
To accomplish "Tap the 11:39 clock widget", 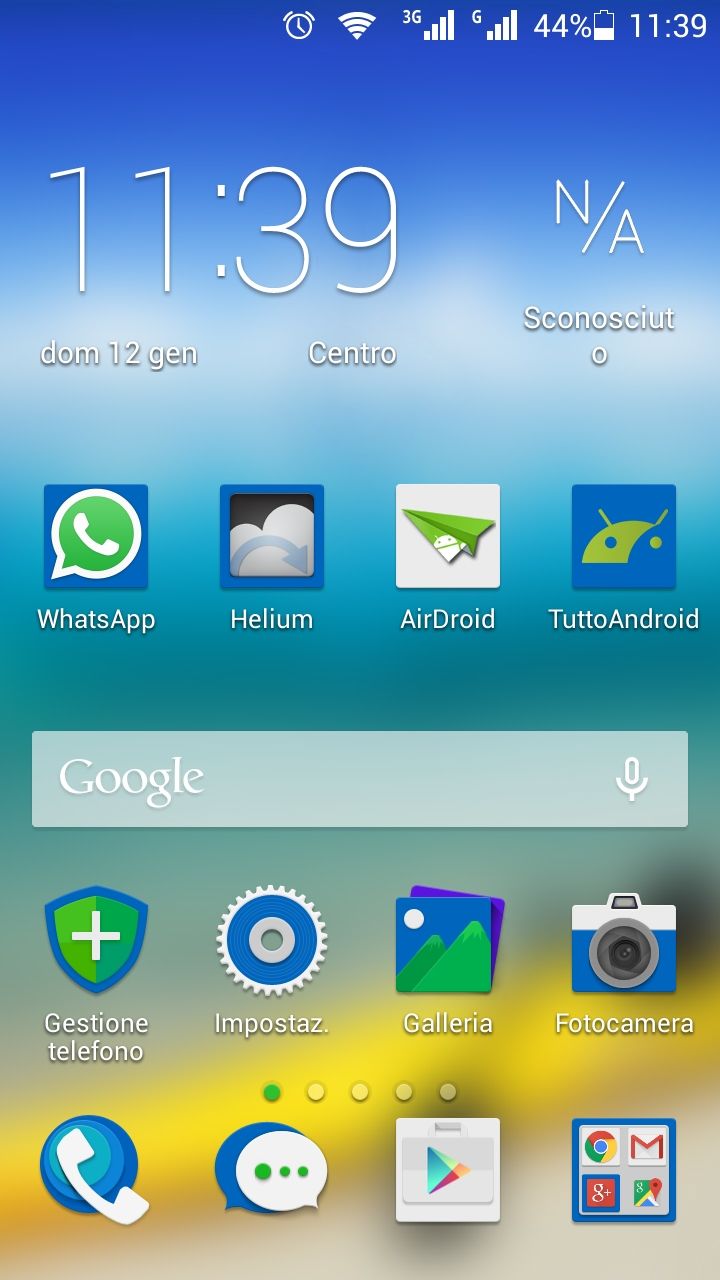I will (222, 232).
